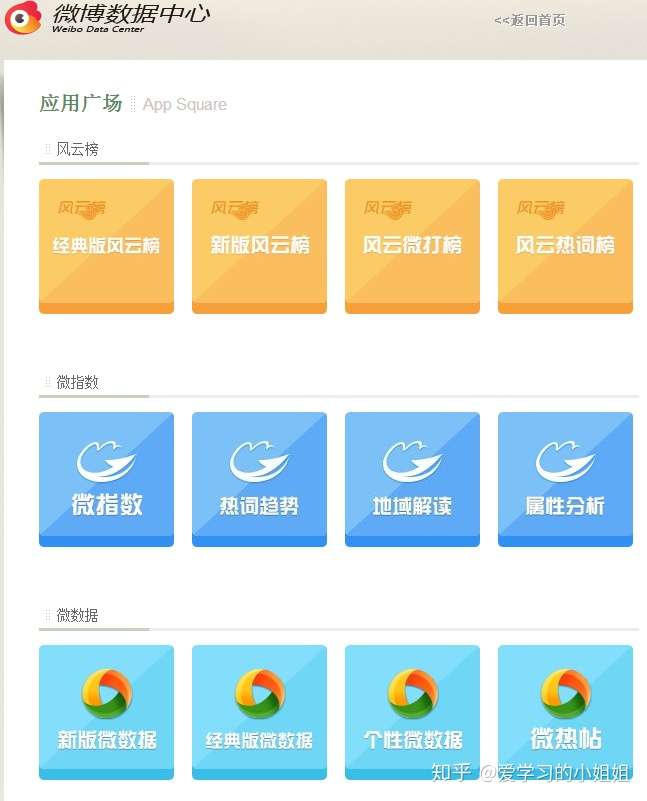Go back via the 返回首页 link
The height and width of the screenshot is (801, 647).
[x=530, y=20]
